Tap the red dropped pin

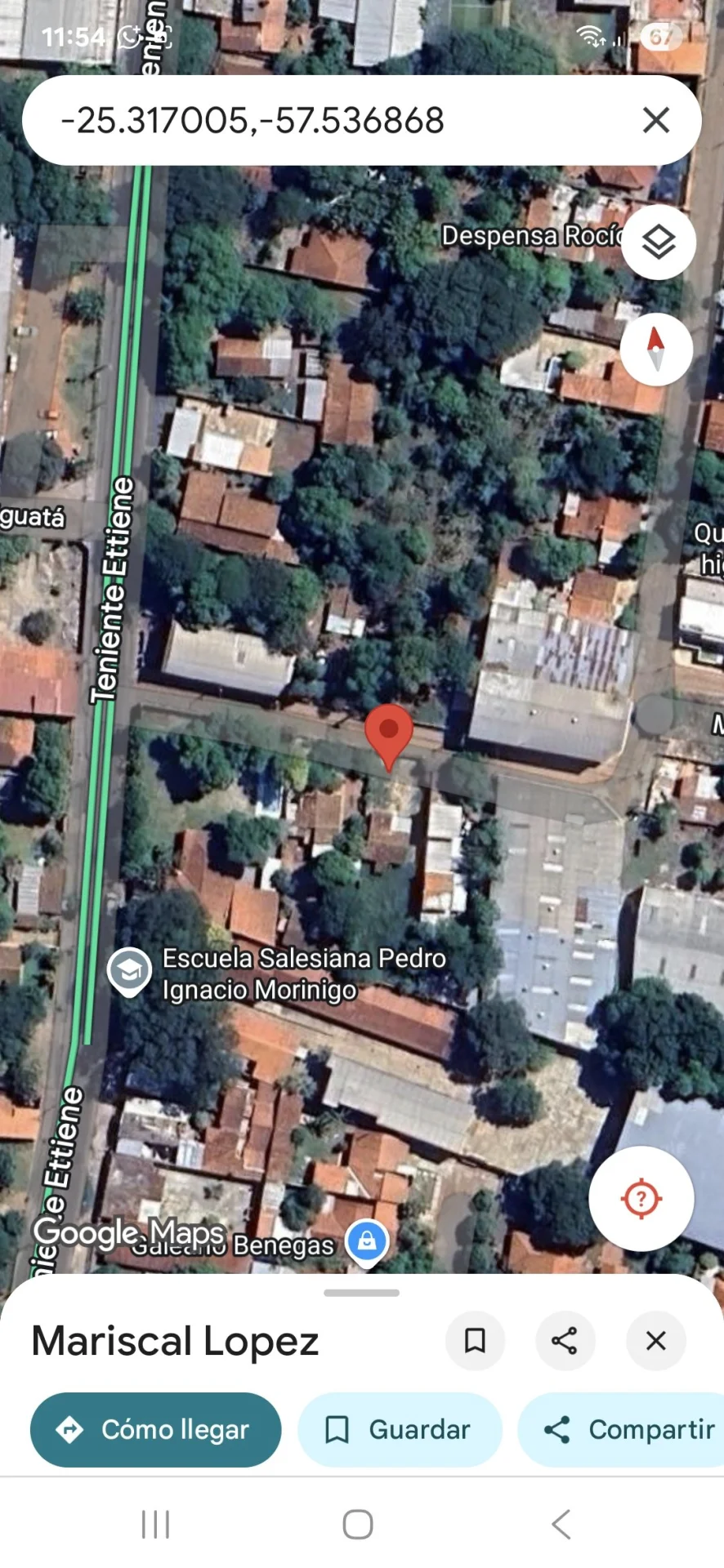click(x=389, y=733)
